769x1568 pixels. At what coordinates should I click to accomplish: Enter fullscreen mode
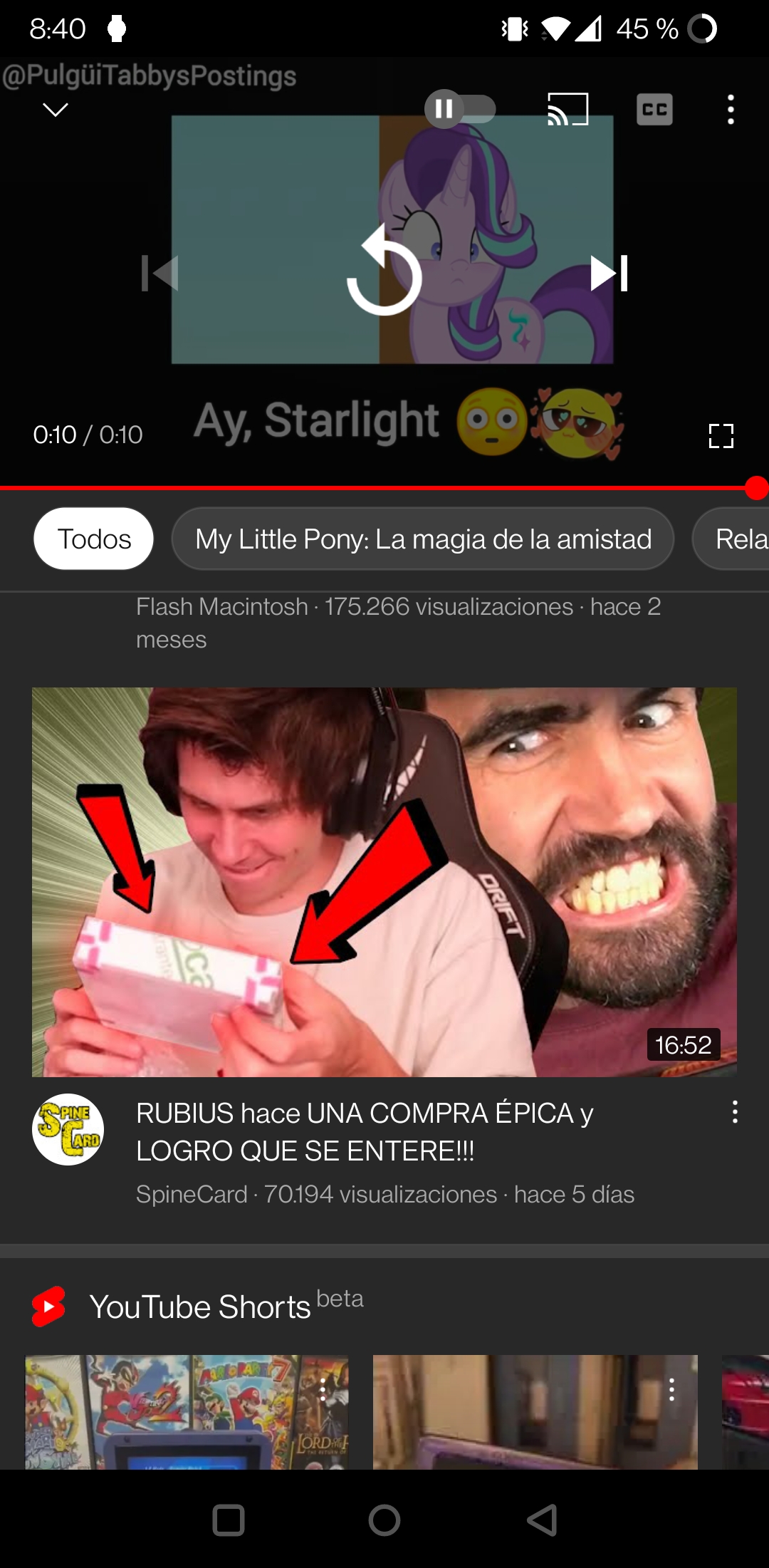pos(721,436)
